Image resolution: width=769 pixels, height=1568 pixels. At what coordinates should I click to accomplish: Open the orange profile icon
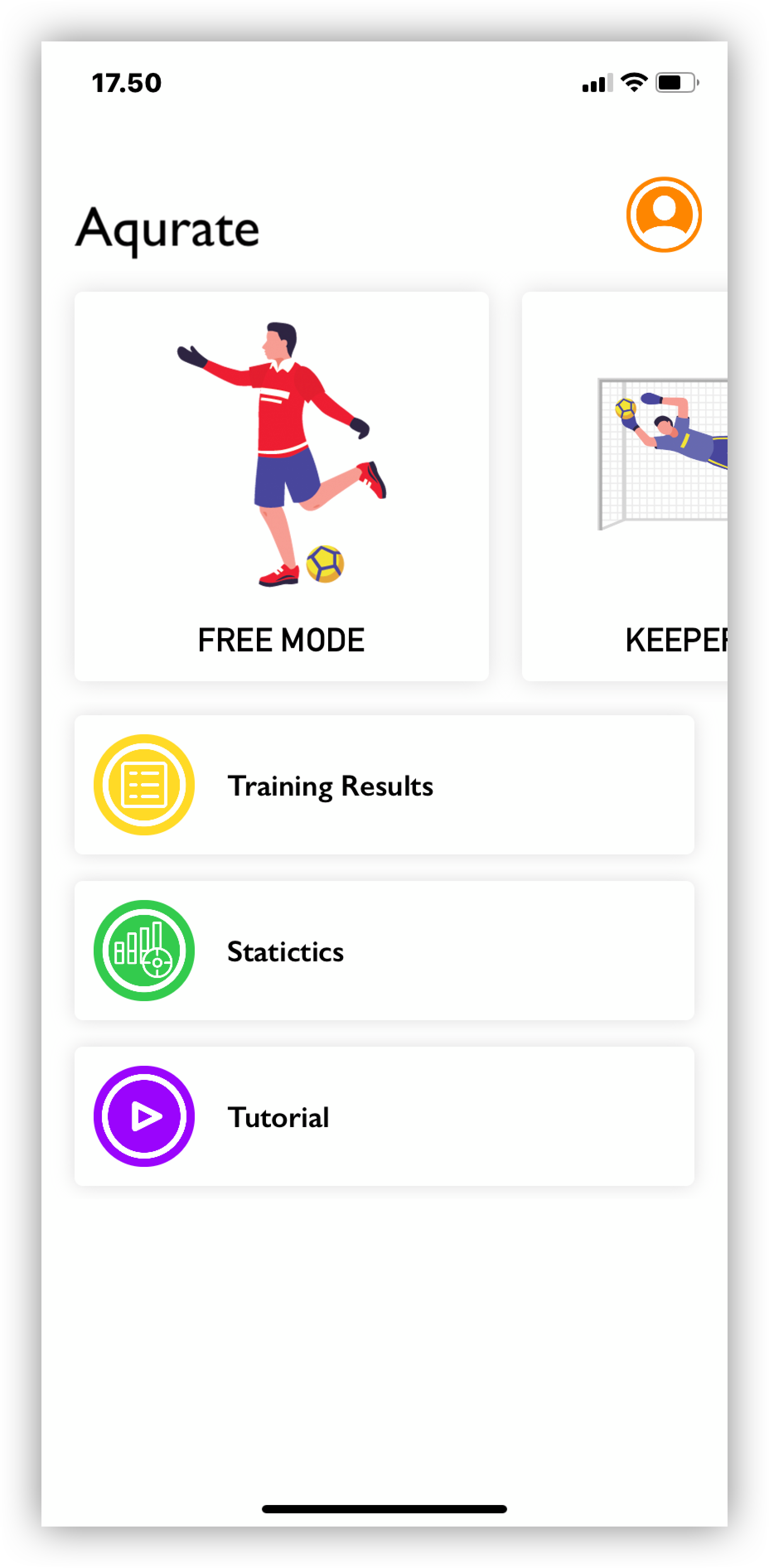pos(664,214)
